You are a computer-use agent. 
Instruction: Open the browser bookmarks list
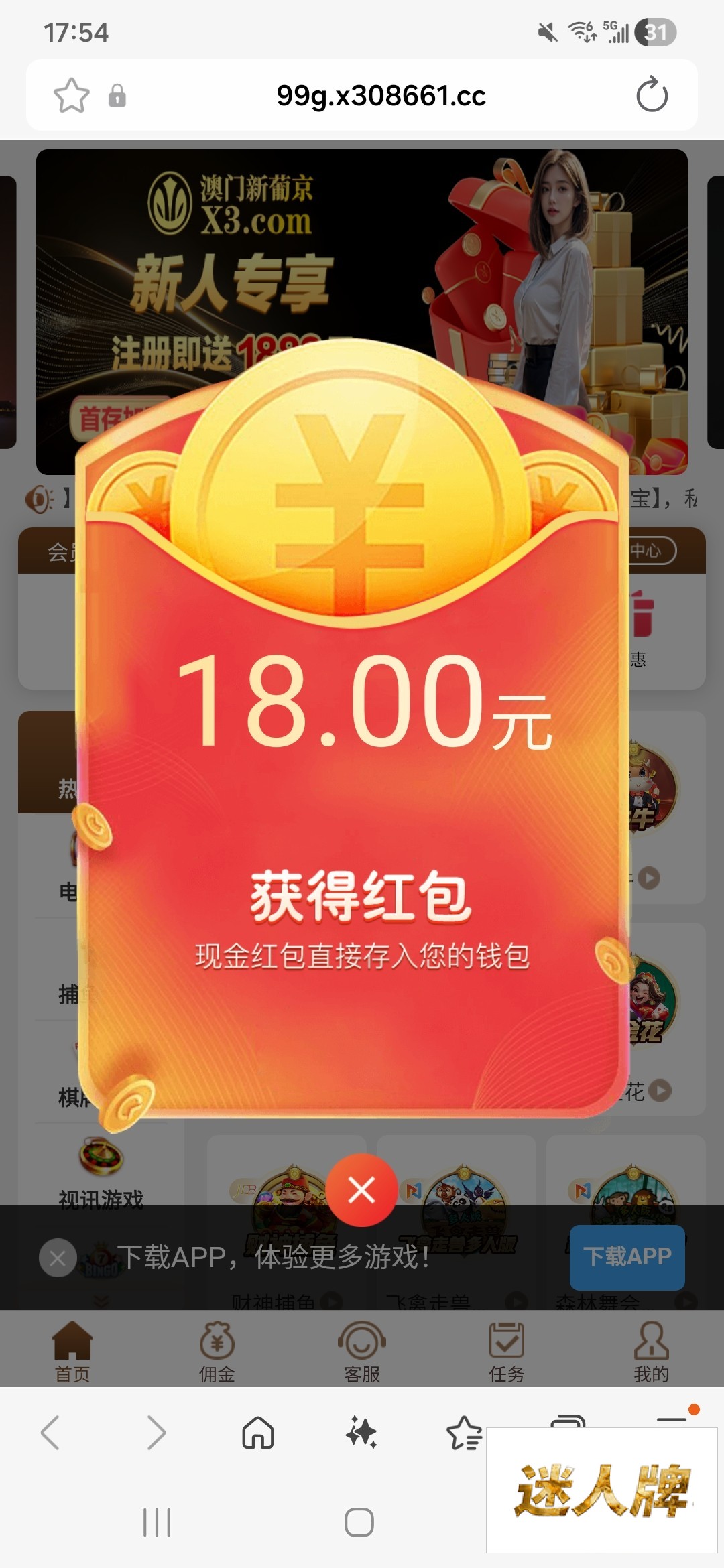[x=464, y=1433]
